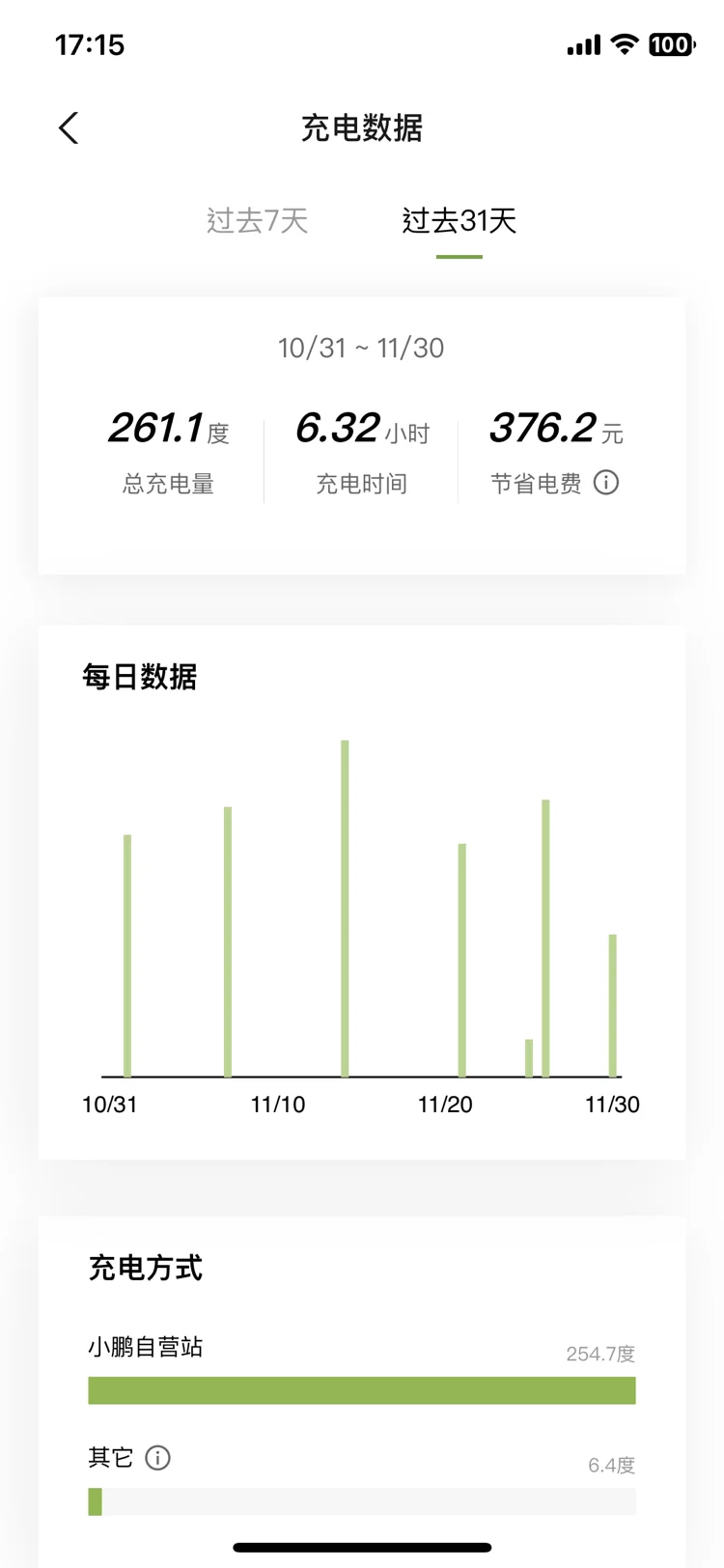Tap the info icon next to 其它
The image size is (724, 1568).
157,1458
